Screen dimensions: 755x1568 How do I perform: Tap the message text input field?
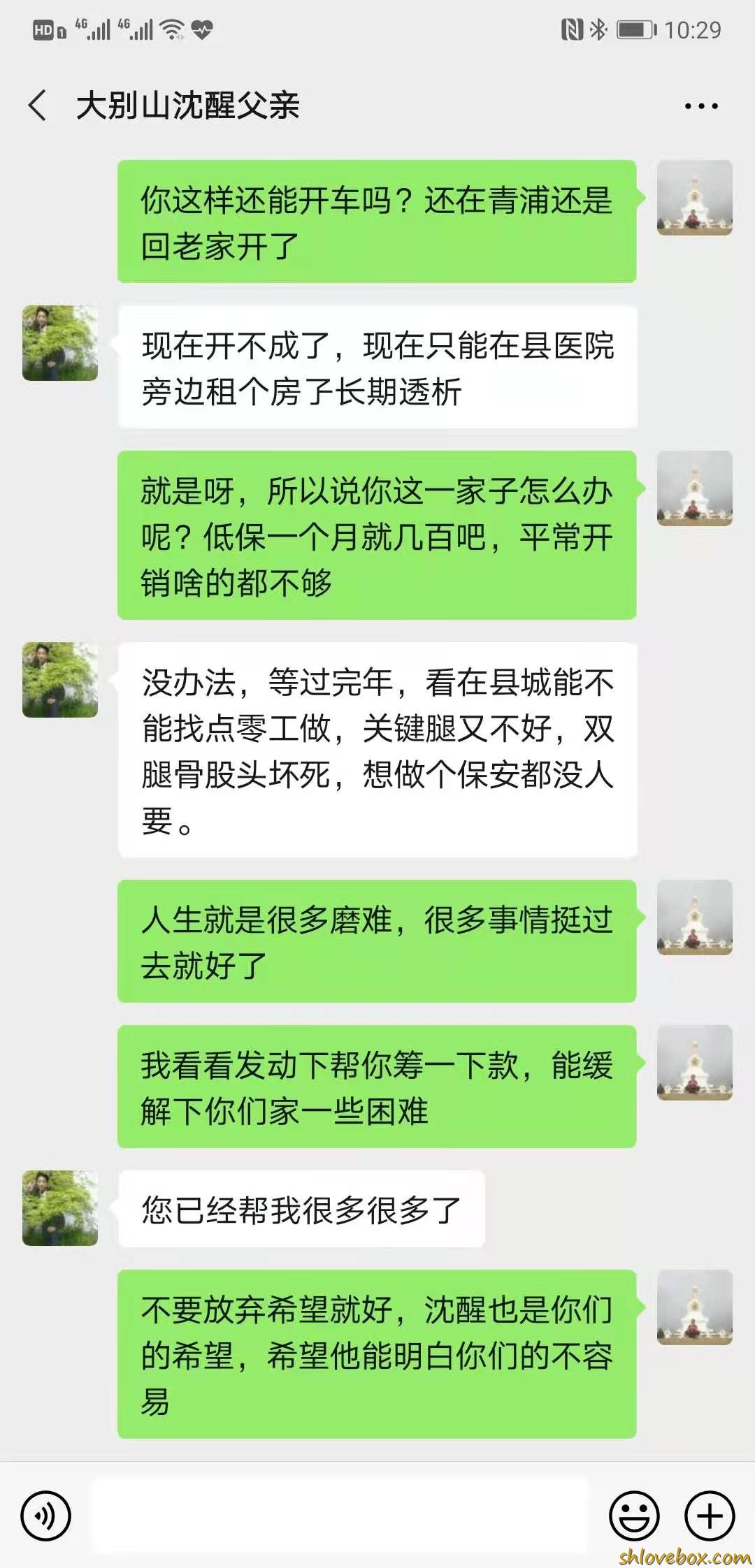click(341, 1516)
